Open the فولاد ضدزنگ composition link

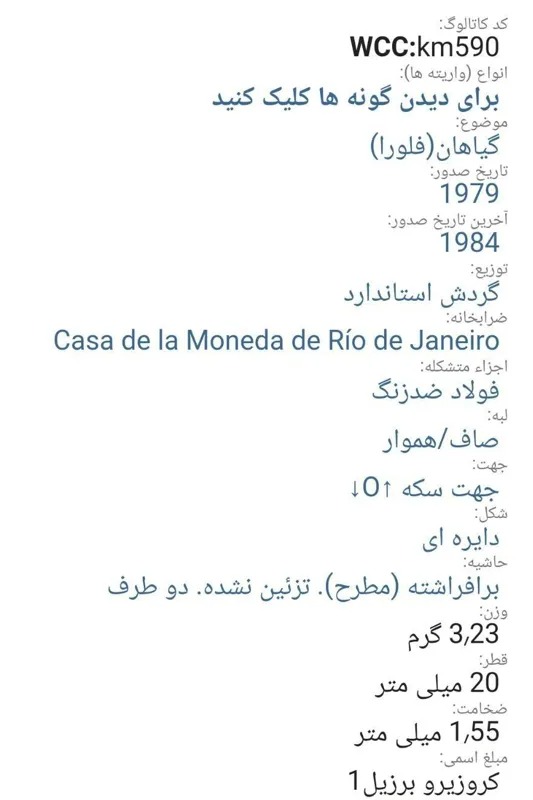point(435,390)
